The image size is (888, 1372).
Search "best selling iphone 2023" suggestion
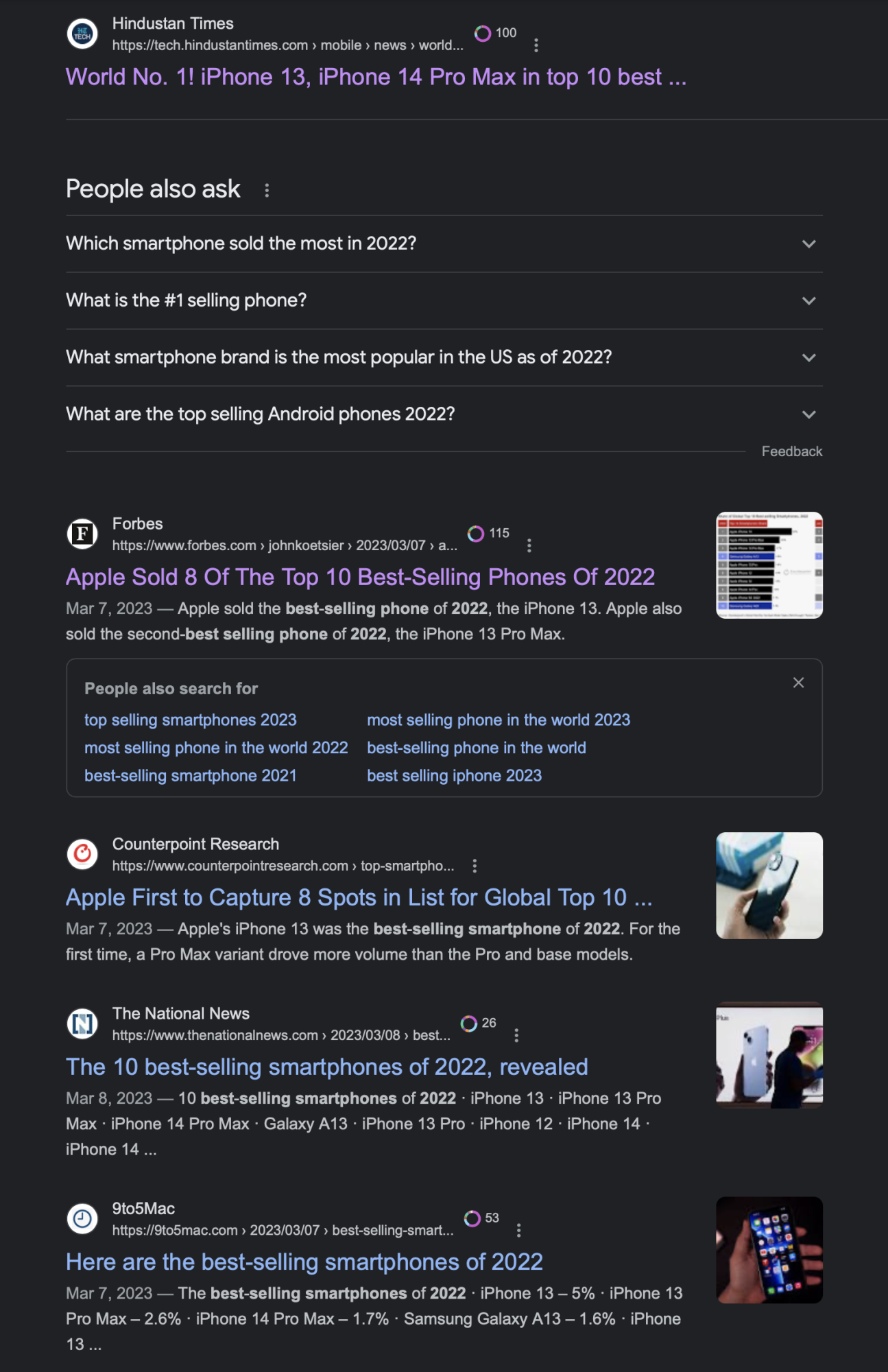454,776
